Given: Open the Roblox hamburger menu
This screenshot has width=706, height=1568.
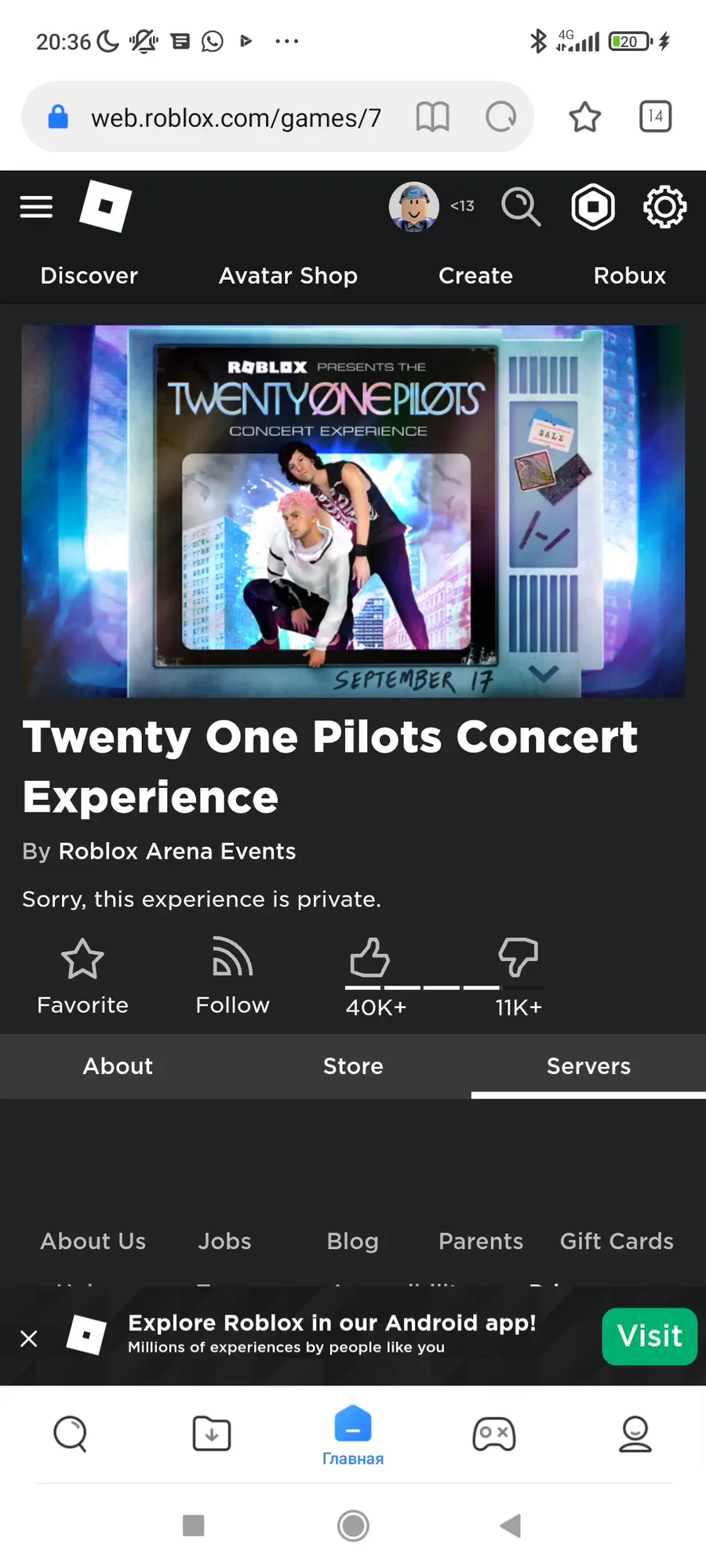Looking at the screenshot, I should [x=36, y=207].
